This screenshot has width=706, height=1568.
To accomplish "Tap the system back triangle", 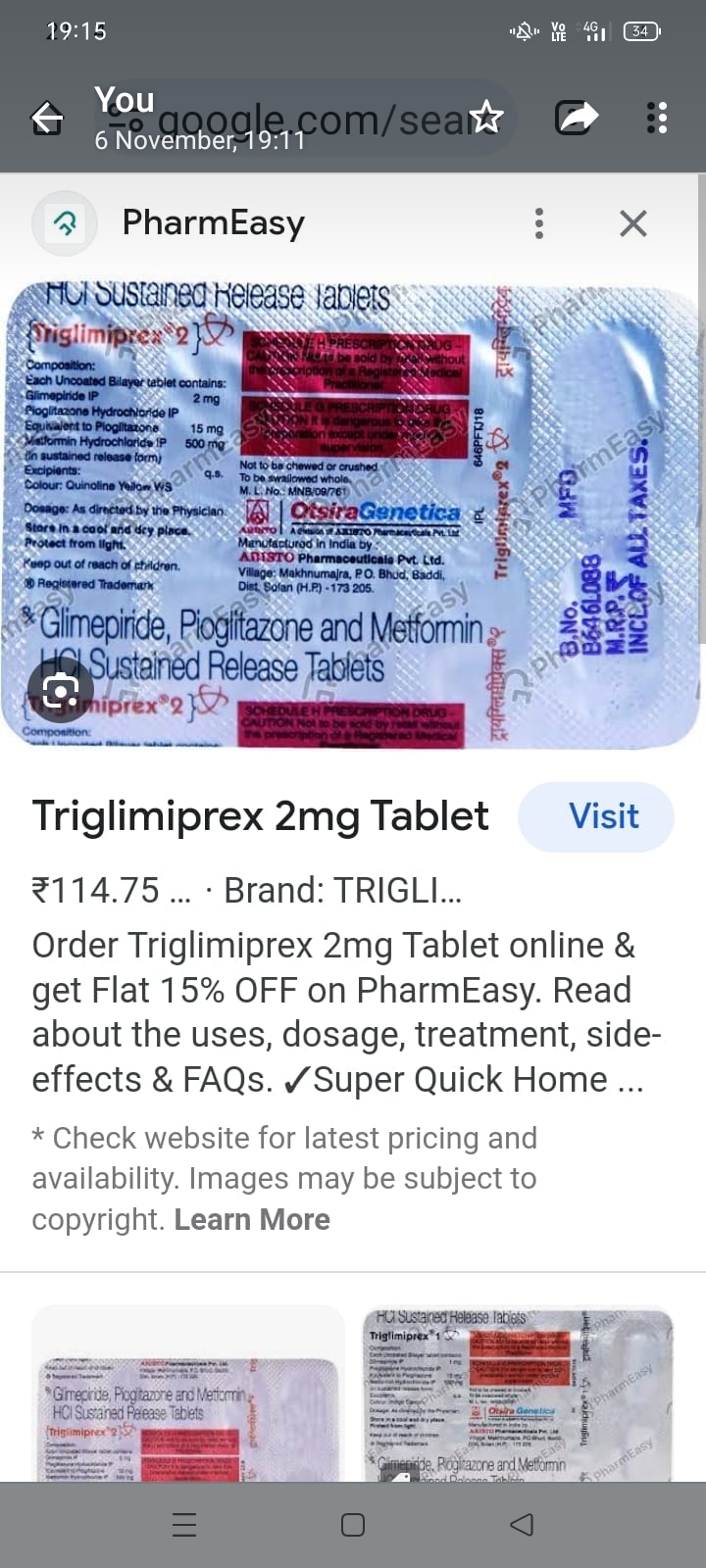I will (523, 1525).
